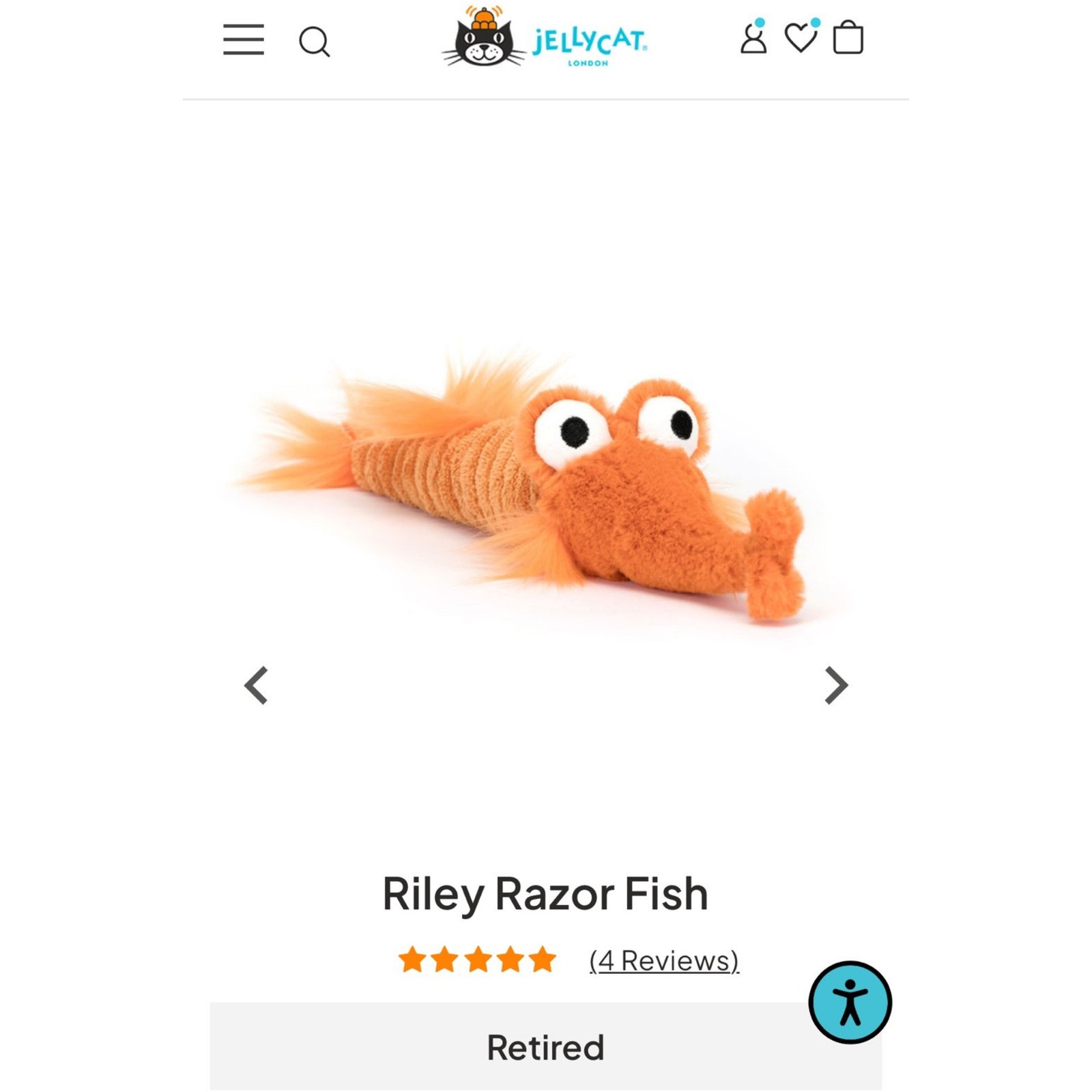Open the account profile icon

753,38
